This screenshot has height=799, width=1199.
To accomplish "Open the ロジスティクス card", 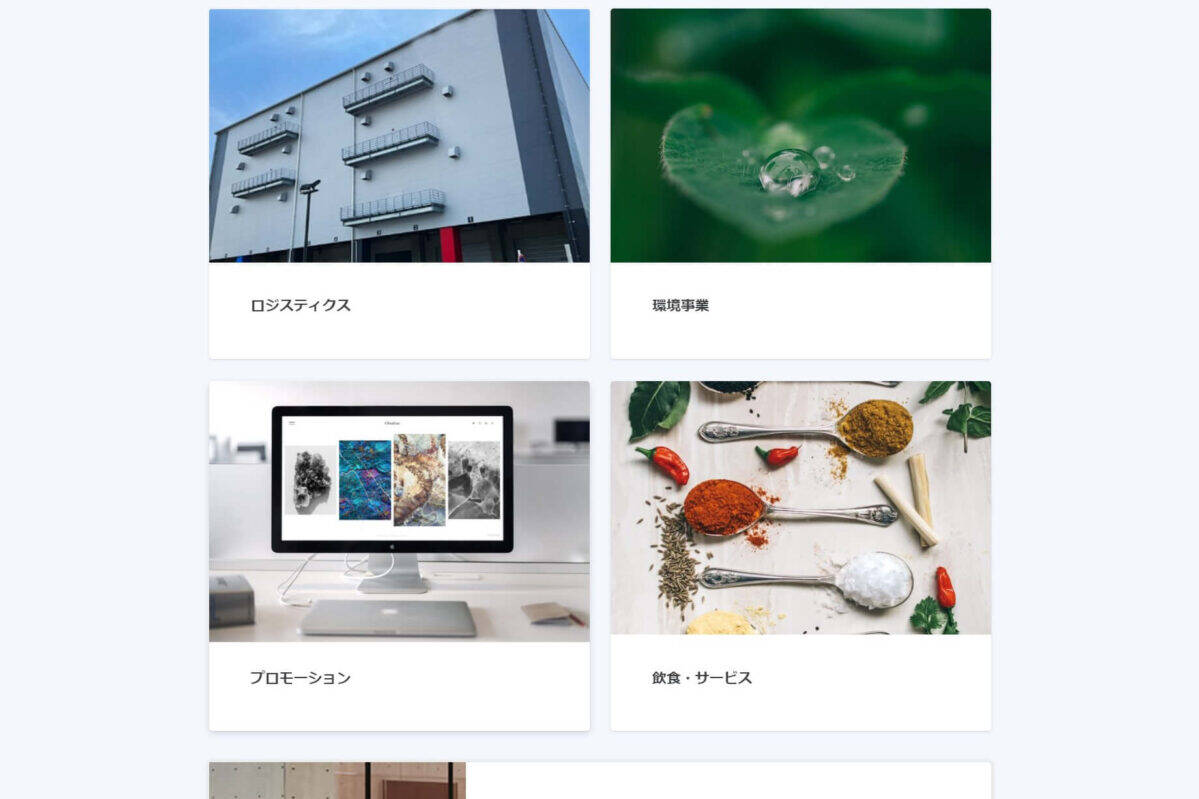I will click(399, 185).
